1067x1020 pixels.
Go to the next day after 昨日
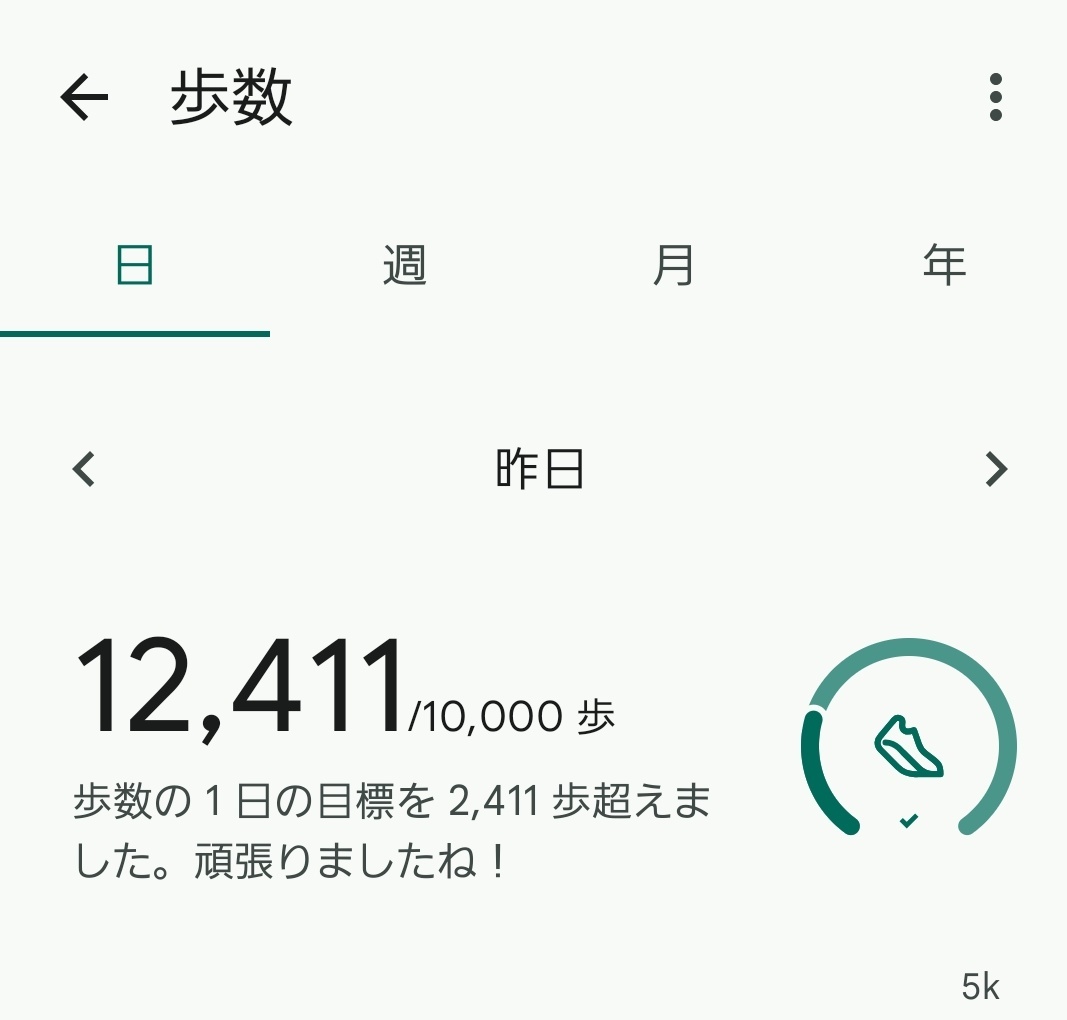point(995,468)
